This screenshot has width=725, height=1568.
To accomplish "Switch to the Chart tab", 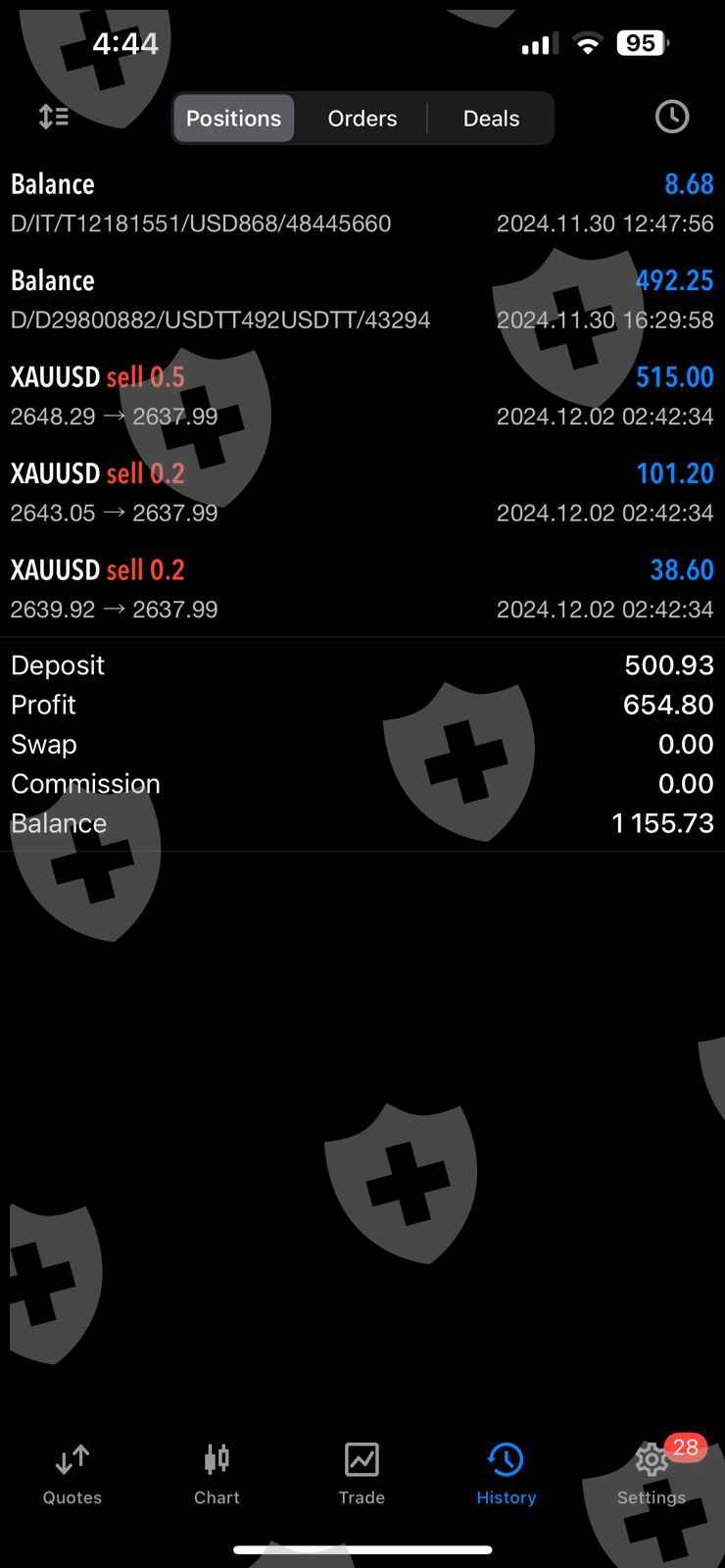I will coord(217,1474).
